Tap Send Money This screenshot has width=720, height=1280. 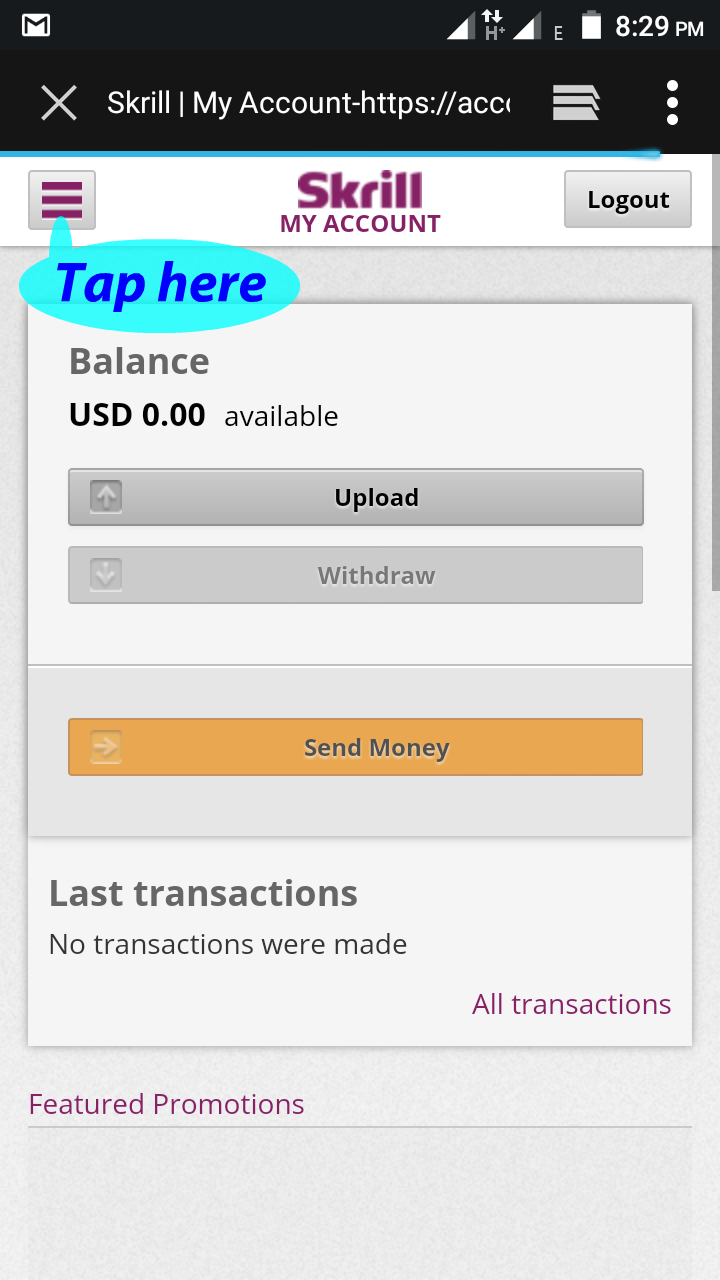pos(356,747)
